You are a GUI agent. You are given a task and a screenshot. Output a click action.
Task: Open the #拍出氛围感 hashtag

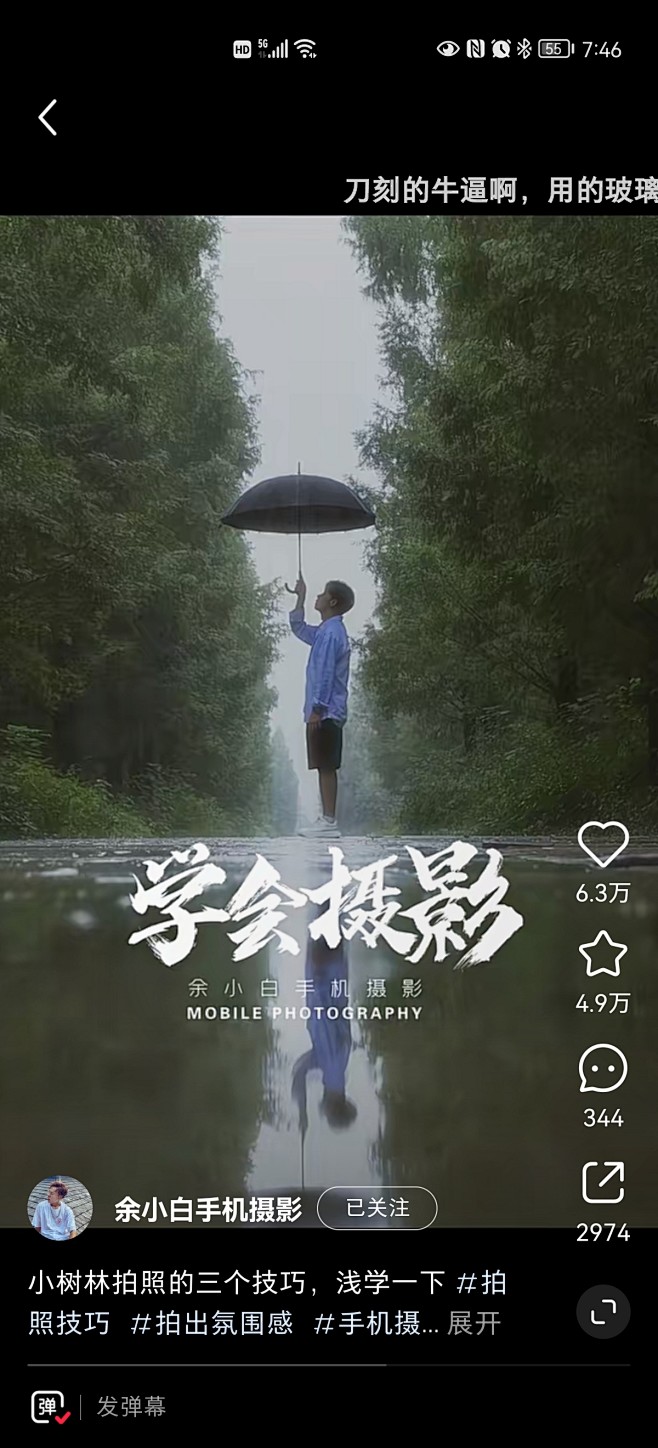[x=212, y=1324]
